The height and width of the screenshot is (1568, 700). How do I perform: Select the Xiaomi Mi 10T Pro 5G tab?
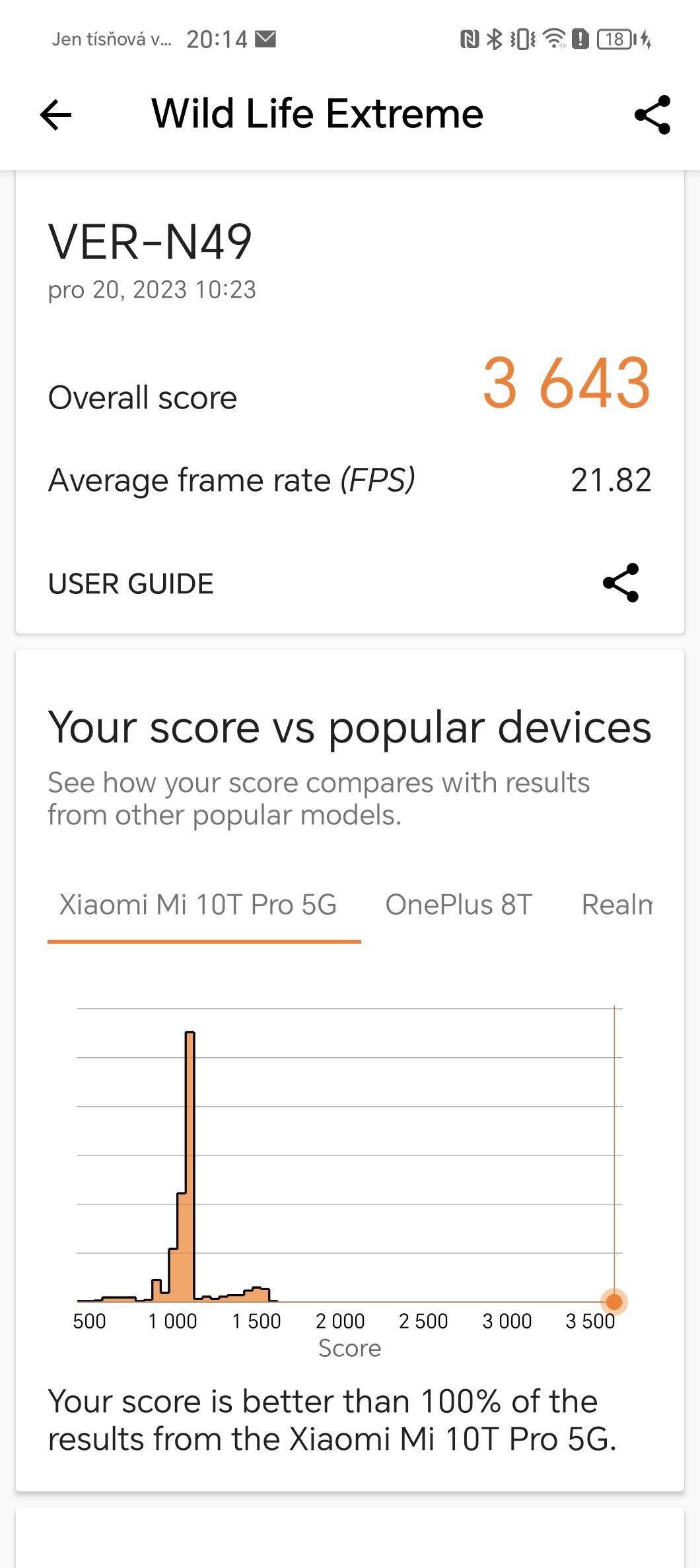coord(198,905)
